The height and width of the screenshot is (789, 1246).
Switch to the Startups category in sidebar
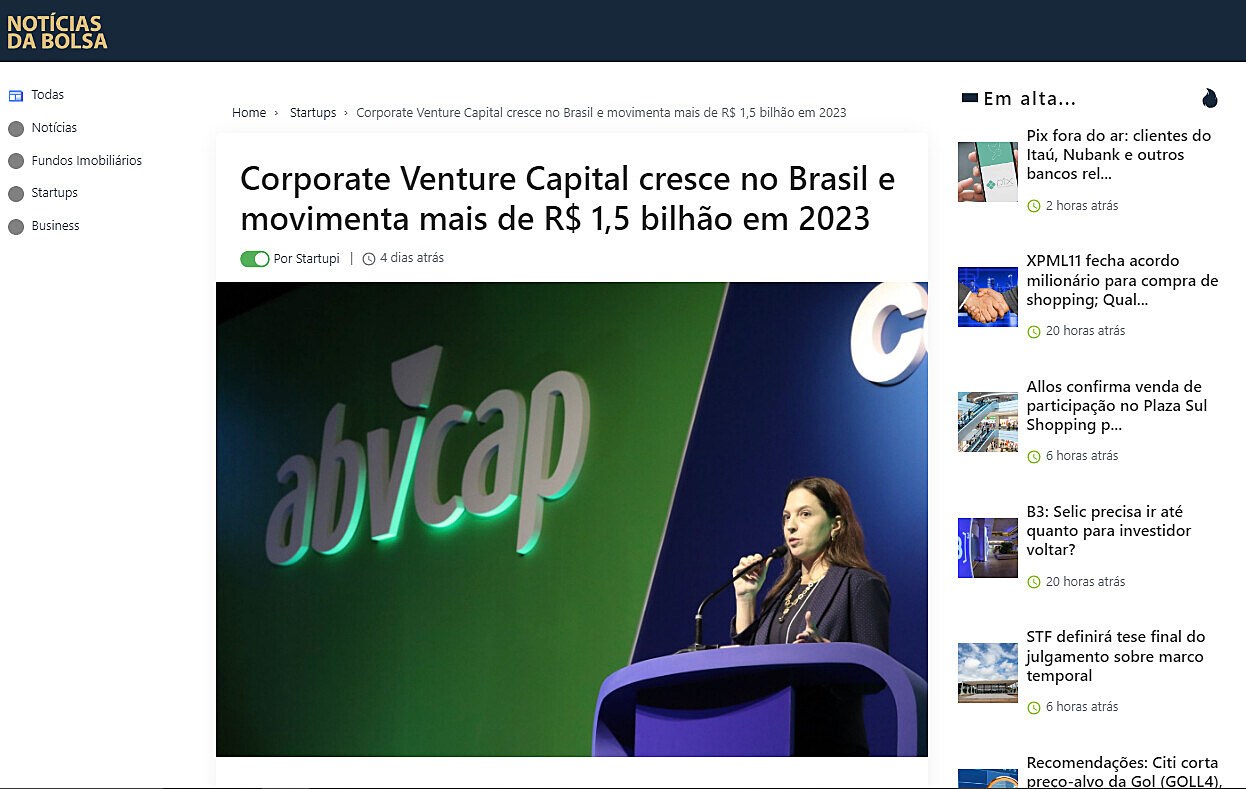pos(54,193)
